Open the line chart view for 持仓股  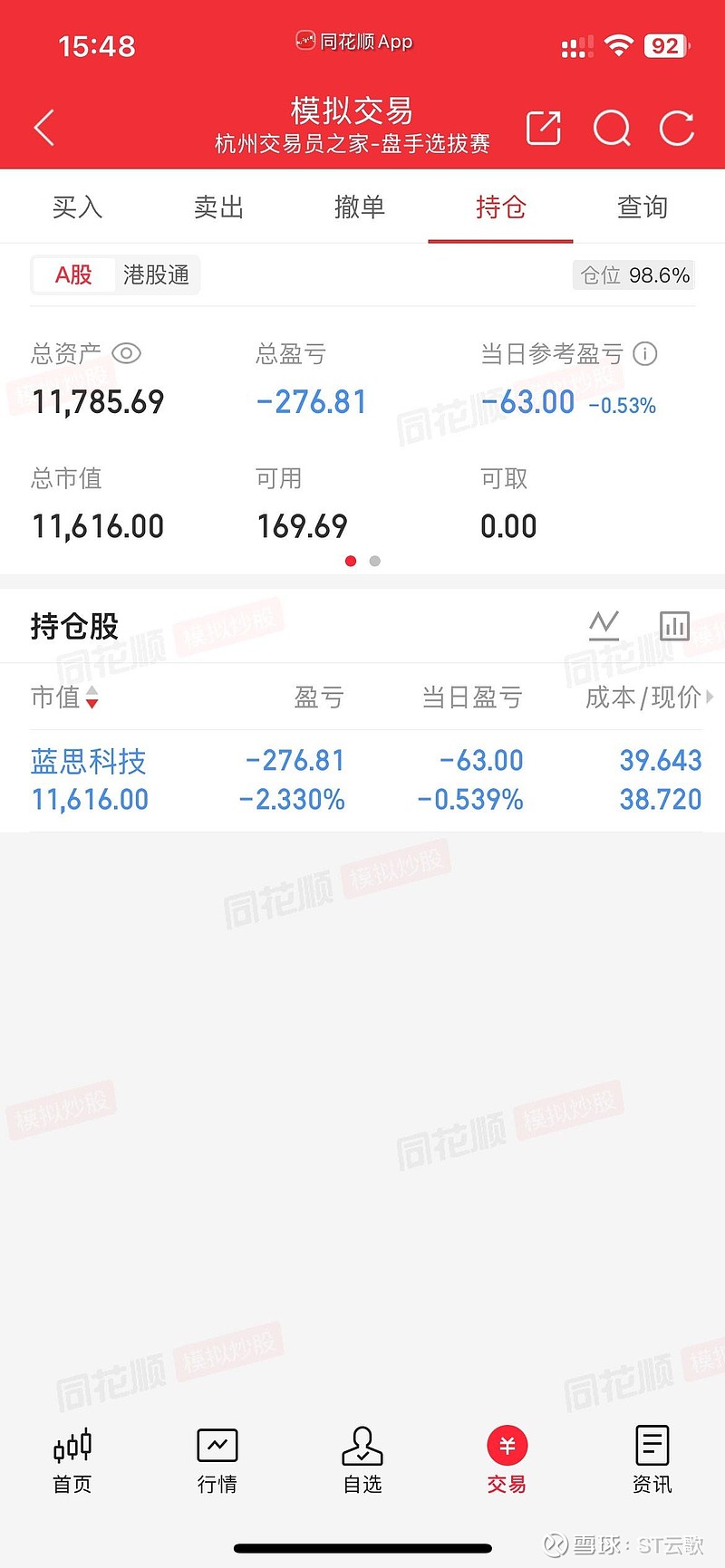pyautogui.click(x=604, y=624)
